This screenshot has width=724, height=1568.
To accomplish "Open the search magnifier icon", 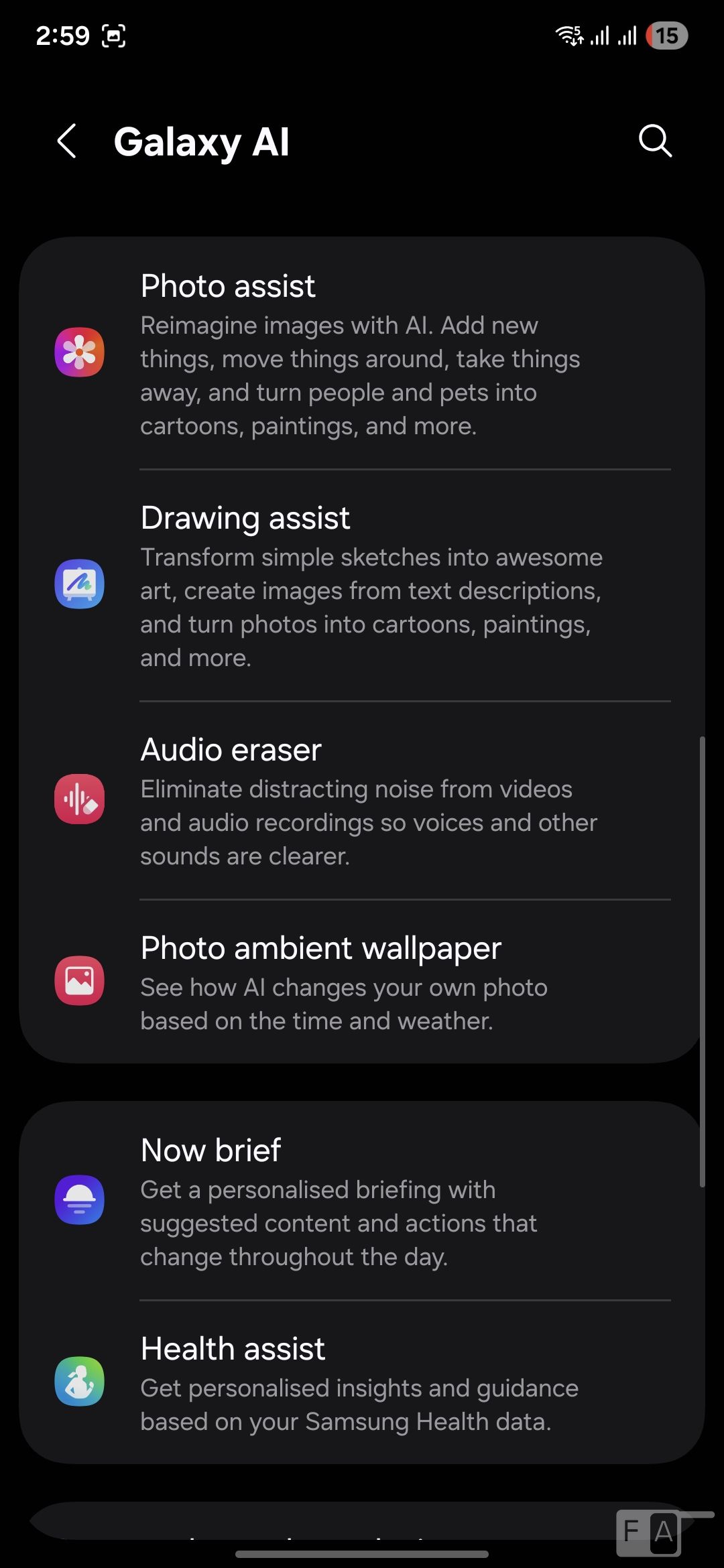I will (x=654, y=141).
